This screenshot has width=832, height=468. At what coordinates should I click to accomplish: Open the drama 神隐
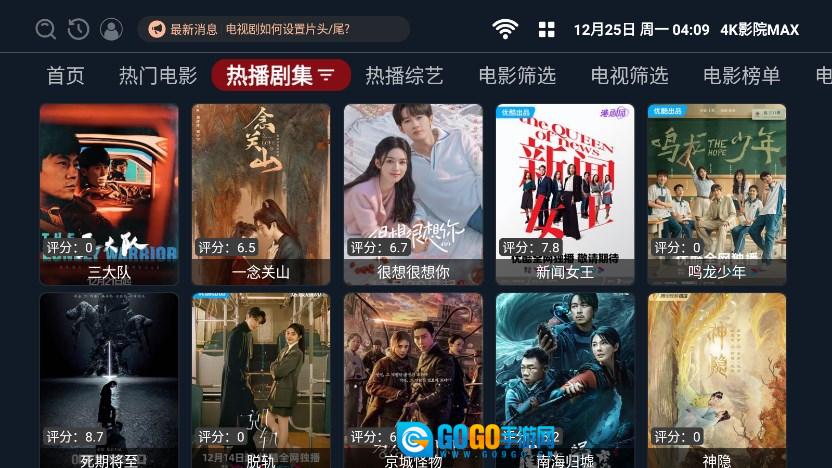point(717,380)
